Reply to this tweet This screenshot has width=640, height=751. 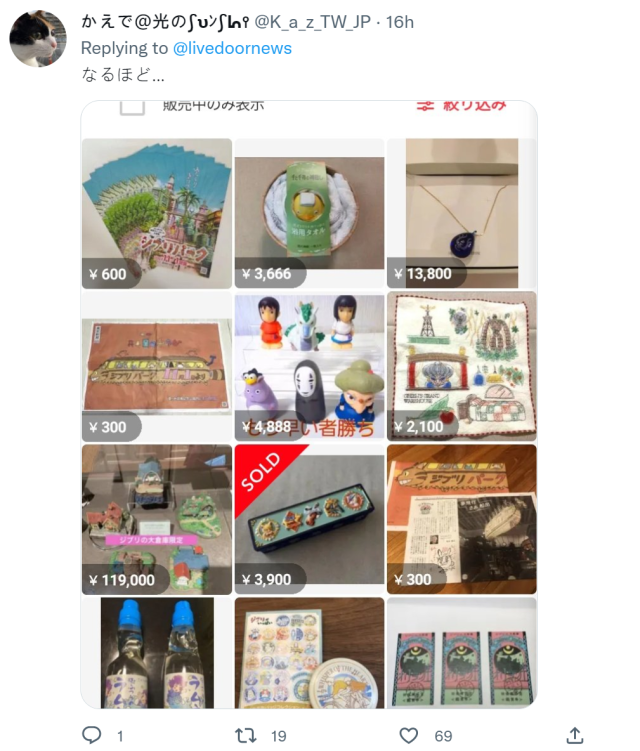pyautogui.click(x=92, y=735)
